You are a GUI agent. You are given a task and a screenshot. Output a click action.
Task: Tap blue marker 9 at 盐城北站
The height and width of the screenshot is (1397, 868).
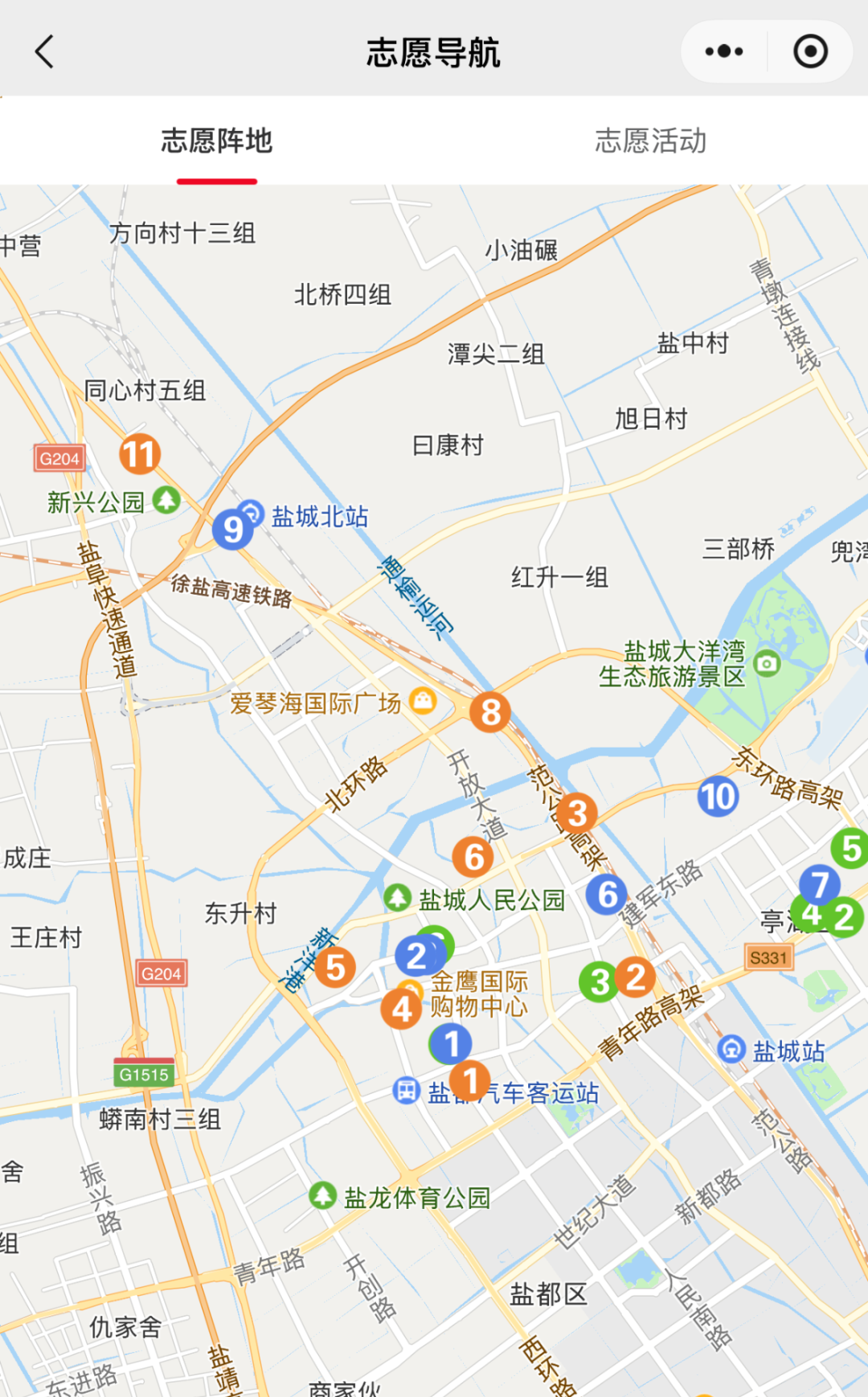coord(232,530)
